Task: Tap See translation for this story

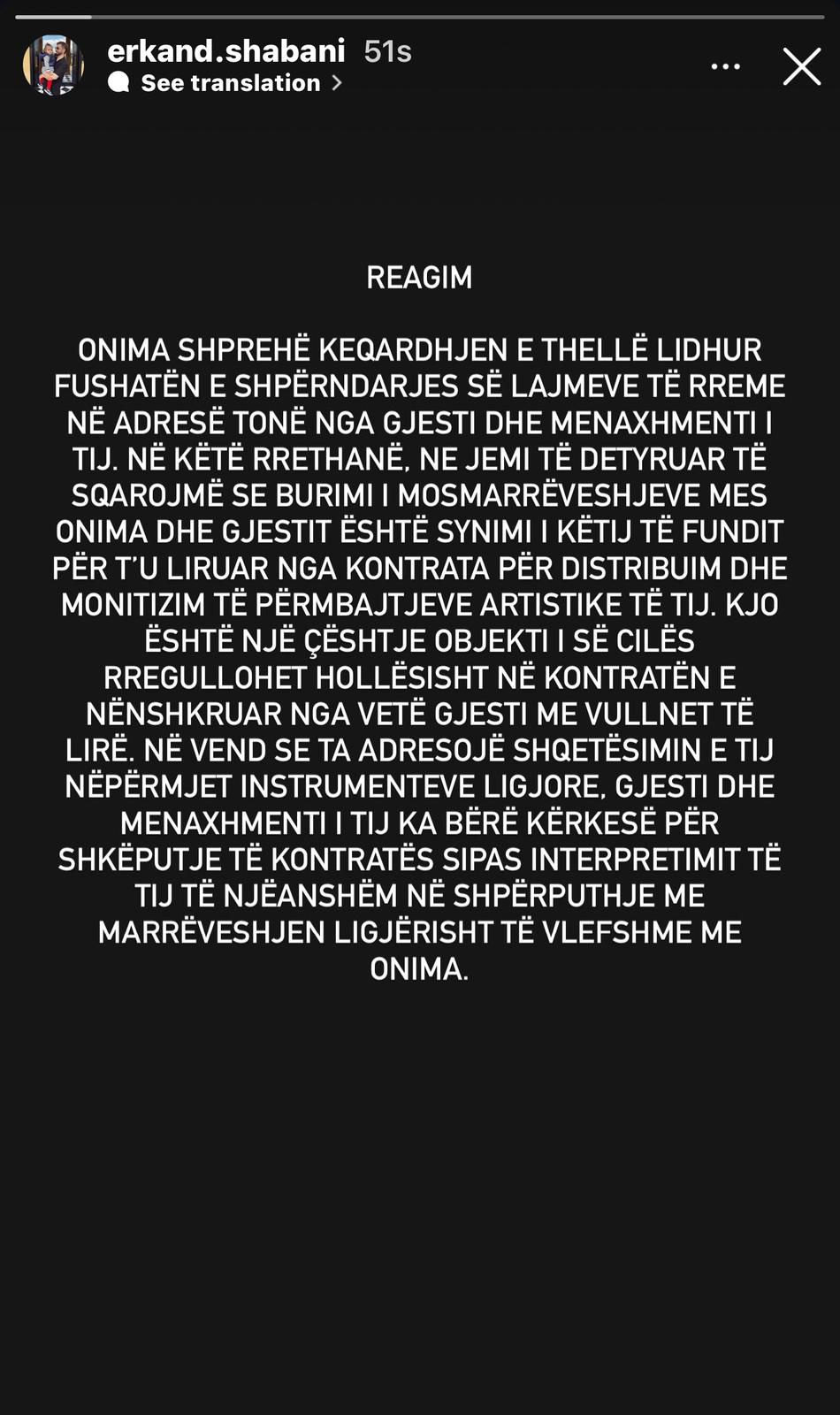Action: pos(230,83)
